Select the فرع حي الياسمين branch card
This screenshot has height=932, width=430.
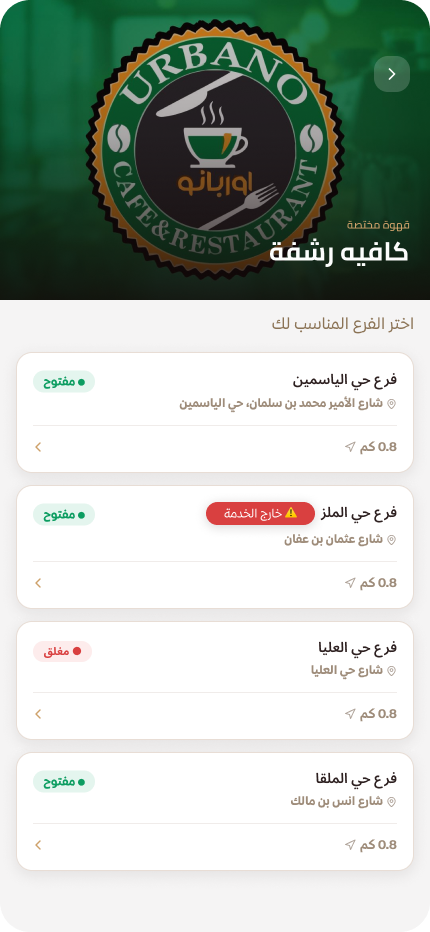pyautogui.click(x=215, y=413)
